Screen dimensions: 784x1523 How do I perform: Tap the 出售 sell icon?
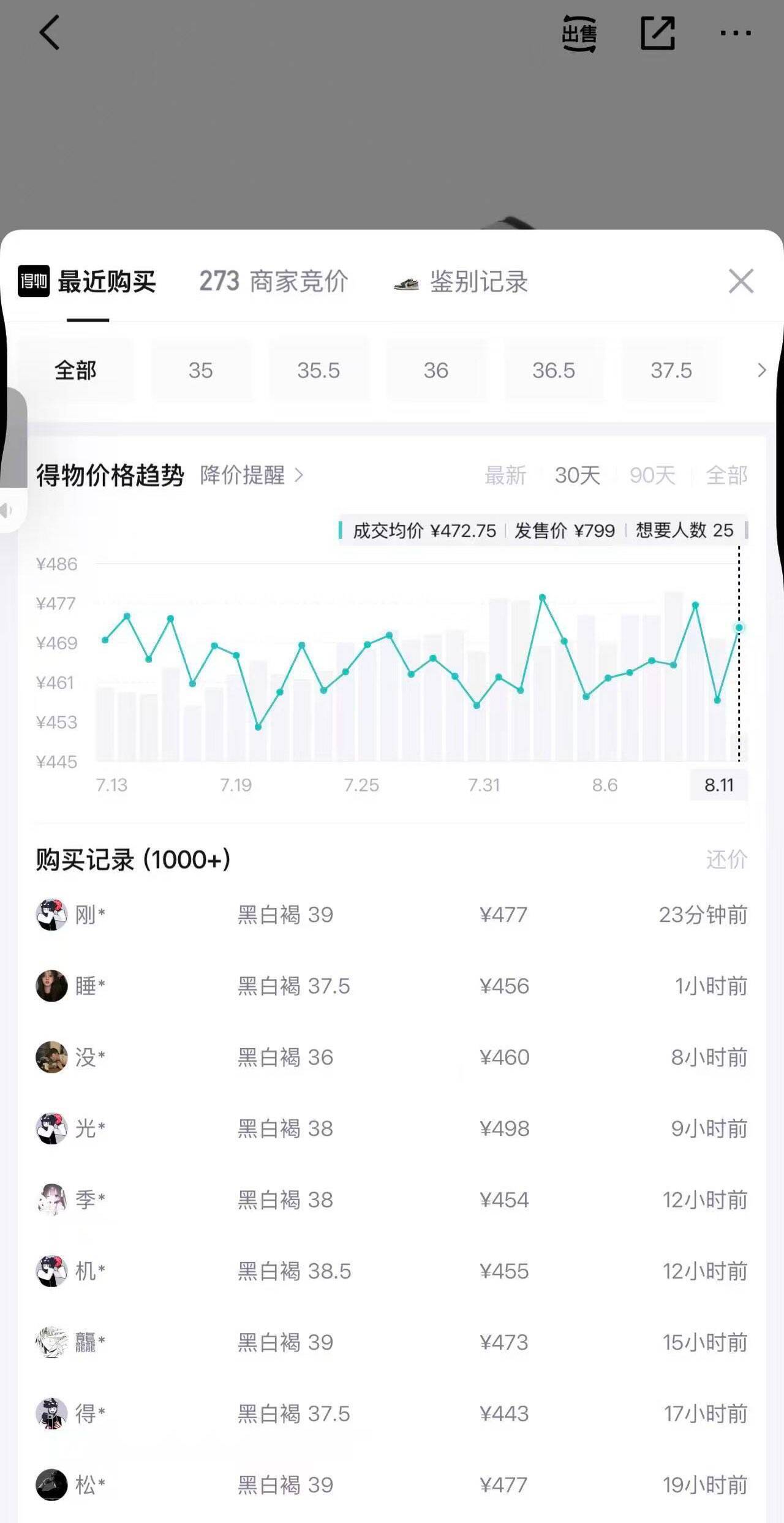click(x=579, y=34)
